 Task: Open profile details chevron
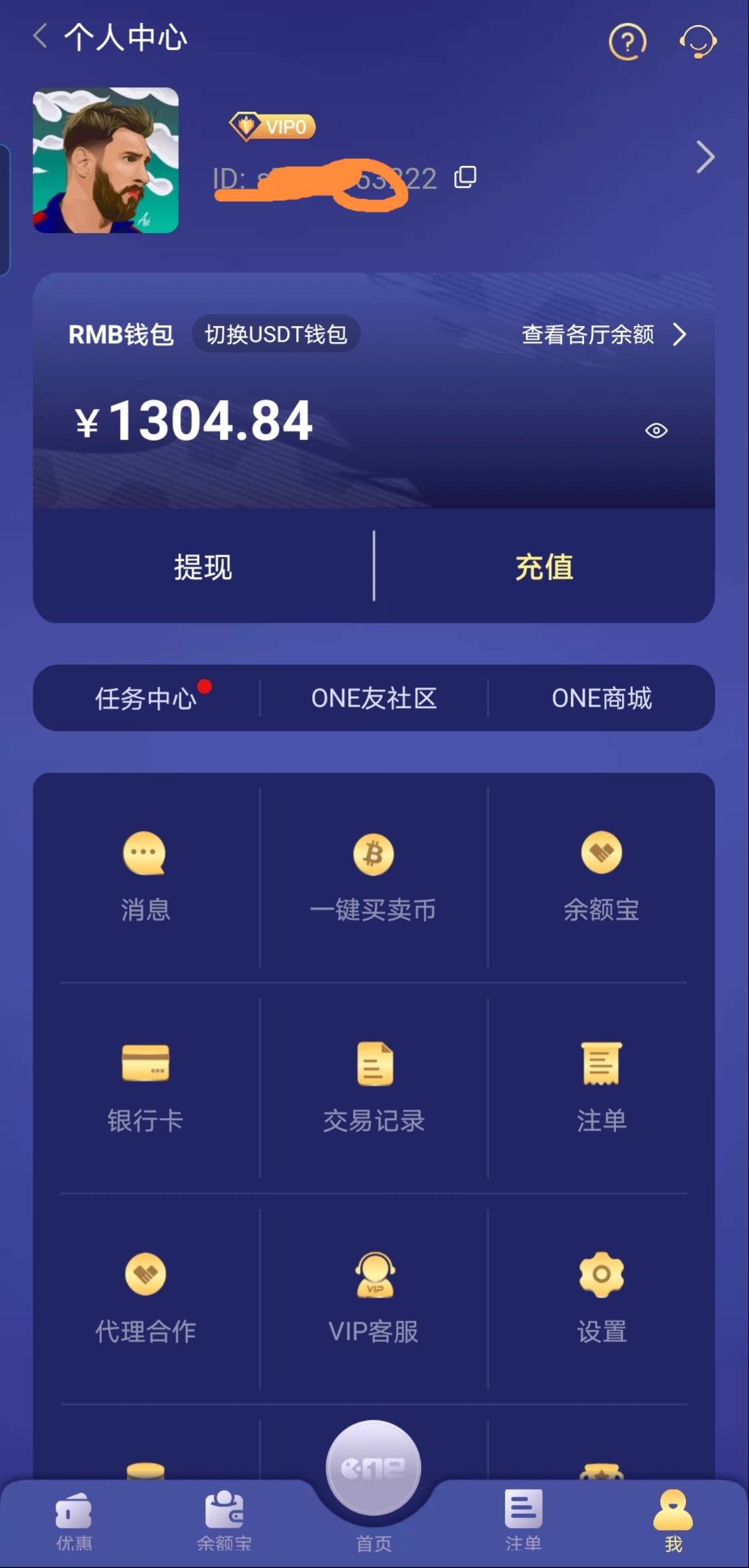(x=705, y=157)
